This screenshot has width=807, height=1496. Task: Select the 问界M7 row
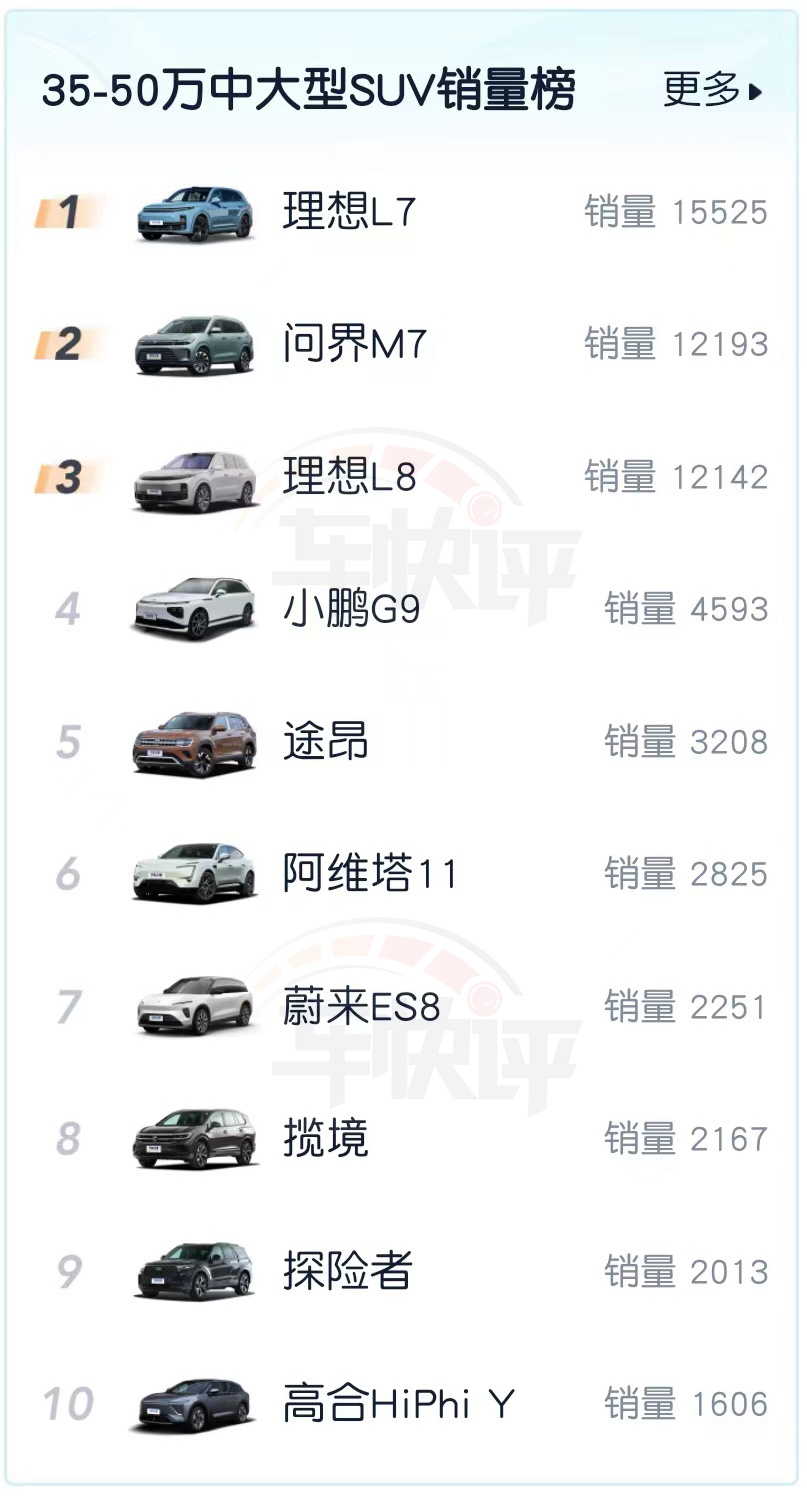(354, 345)
